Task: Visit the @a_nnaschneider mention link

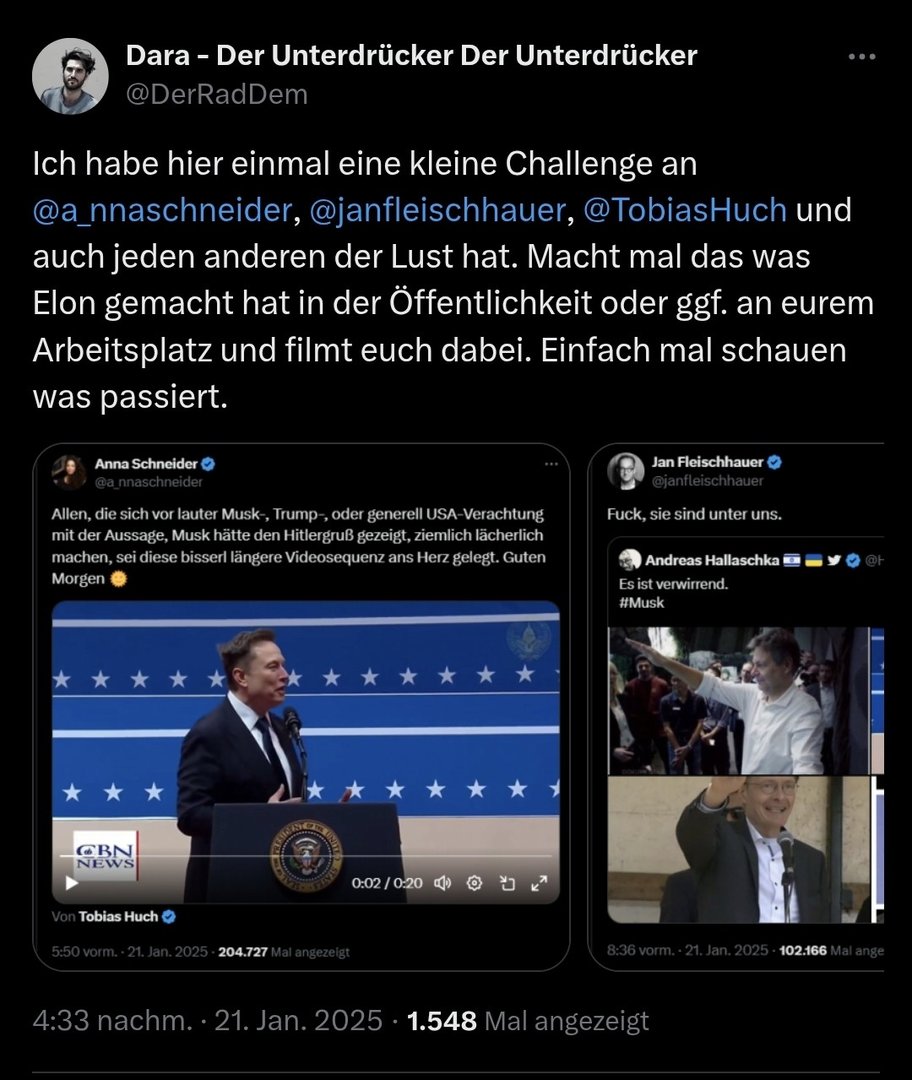Action: [x=164, y=212]
